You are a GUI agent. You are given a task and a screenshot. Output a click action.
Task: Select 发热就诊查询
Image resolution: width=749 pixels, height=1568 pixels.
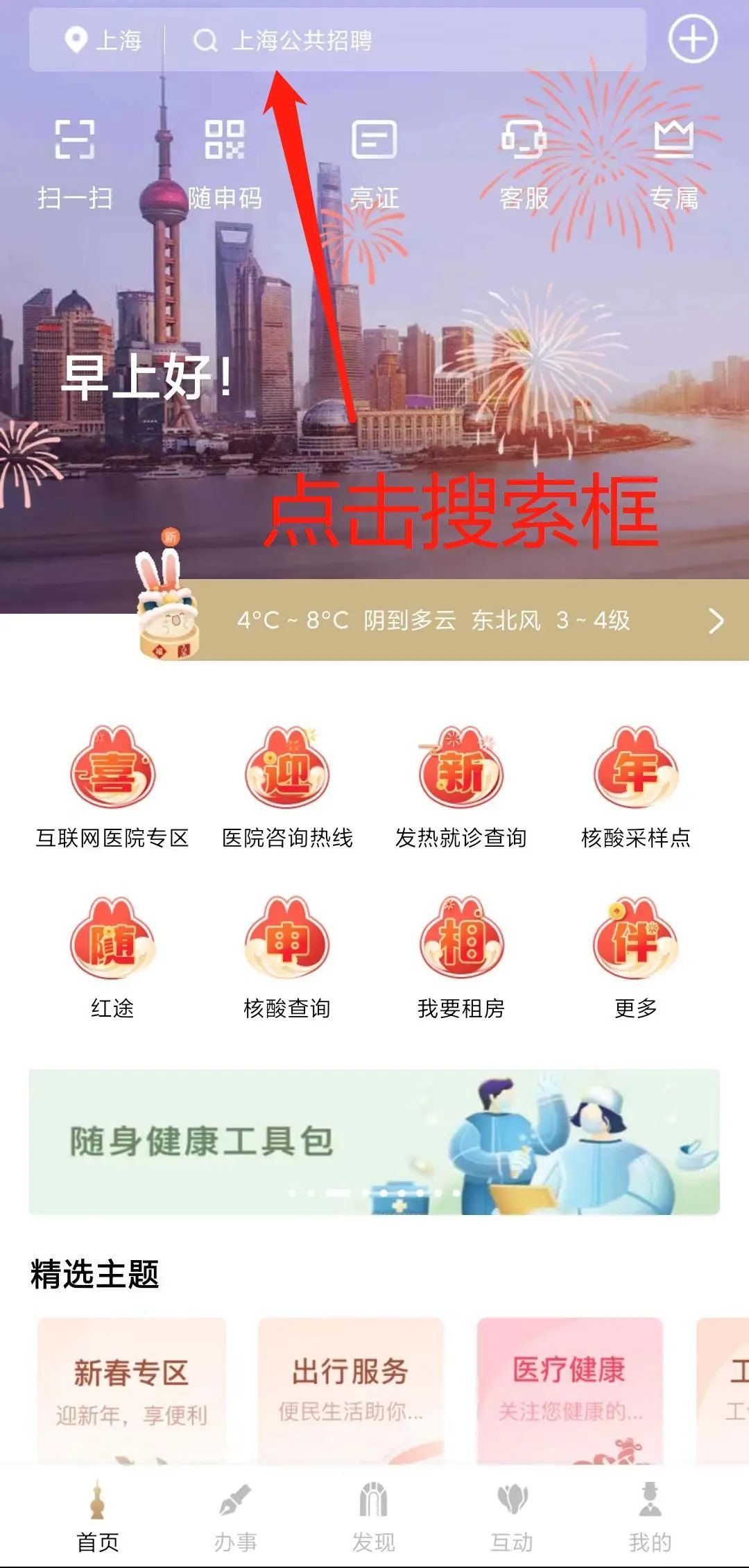(x=461, y=787)
